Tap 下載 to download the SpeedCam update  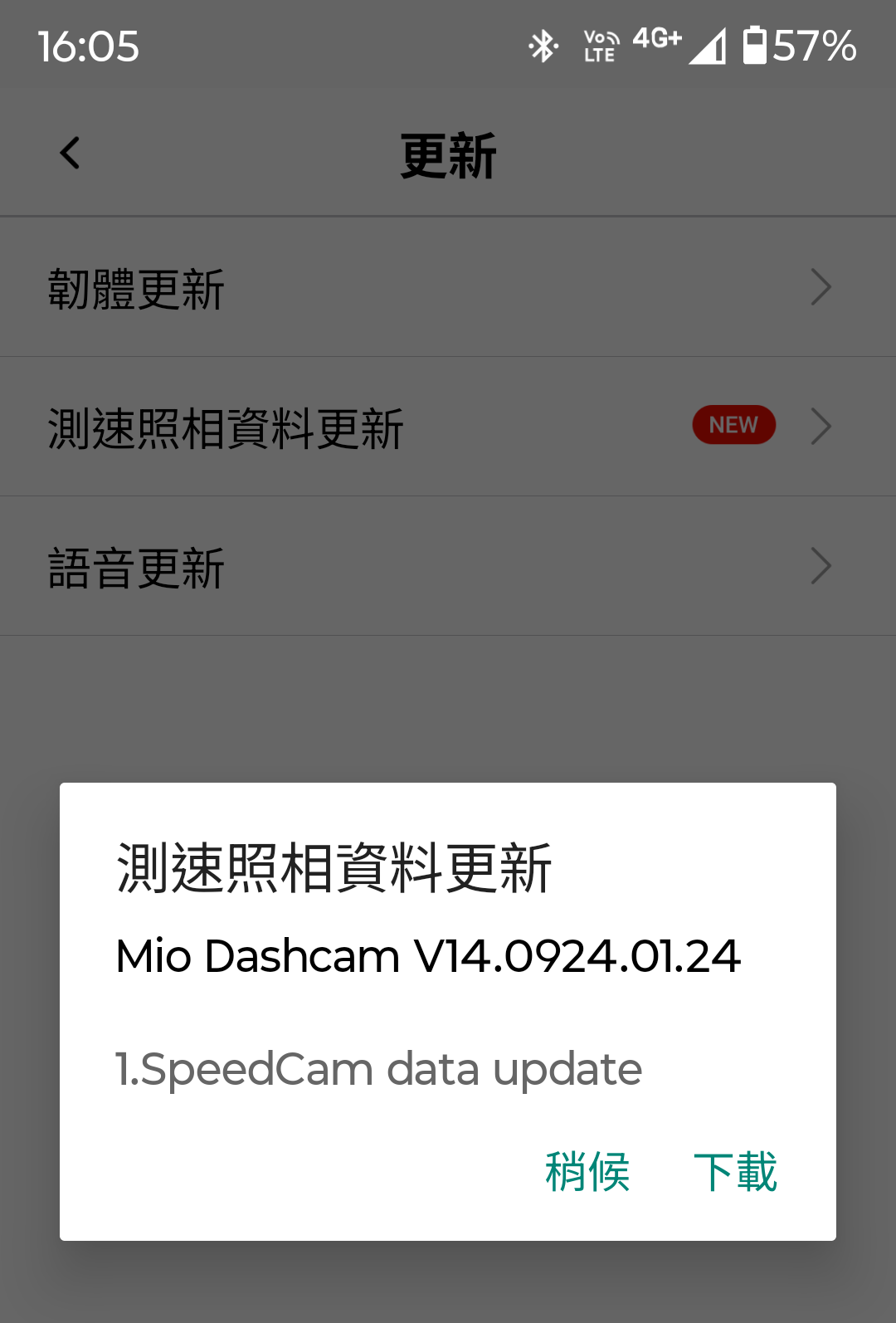[x=734, y=1172]
